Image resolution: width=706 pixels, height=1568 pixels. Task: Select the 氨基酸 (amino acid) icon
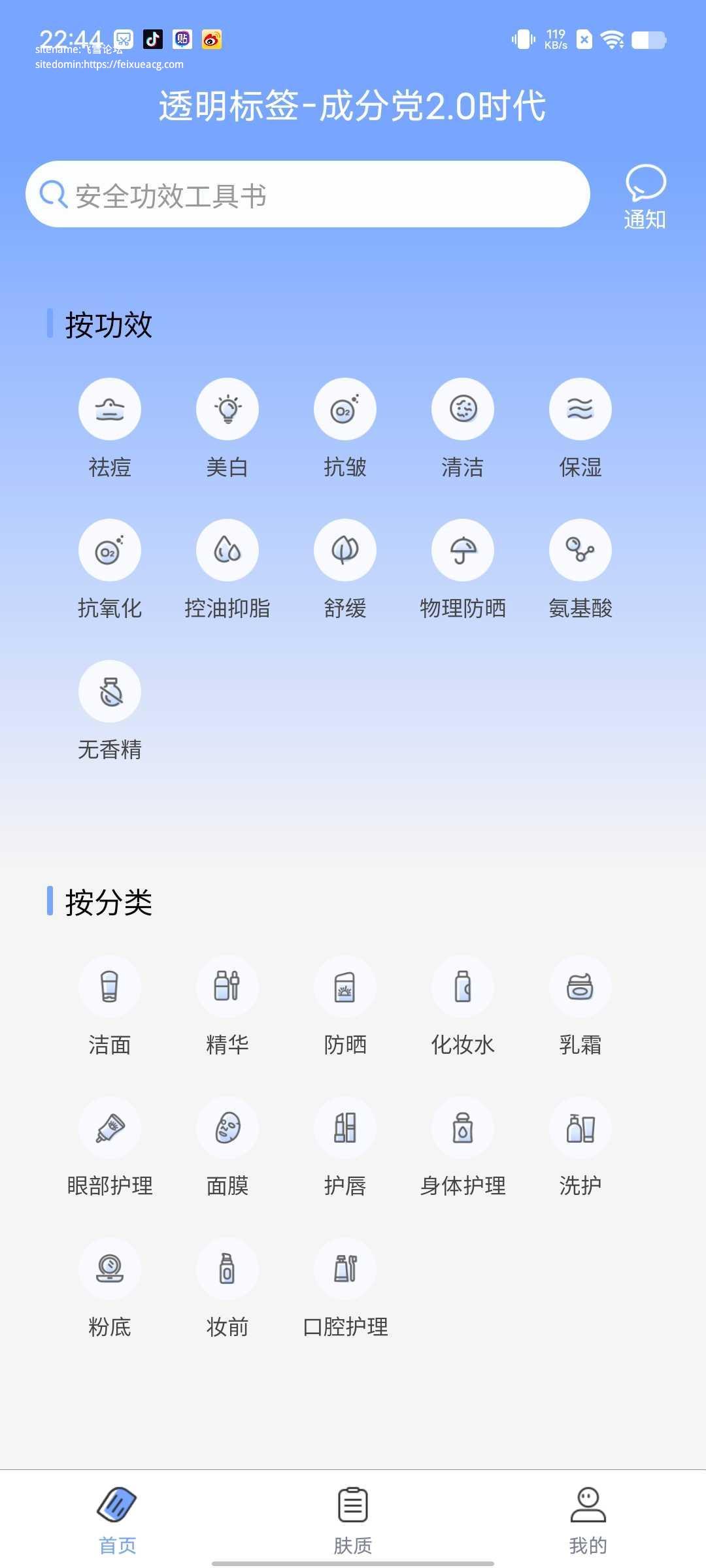(580, 550)
